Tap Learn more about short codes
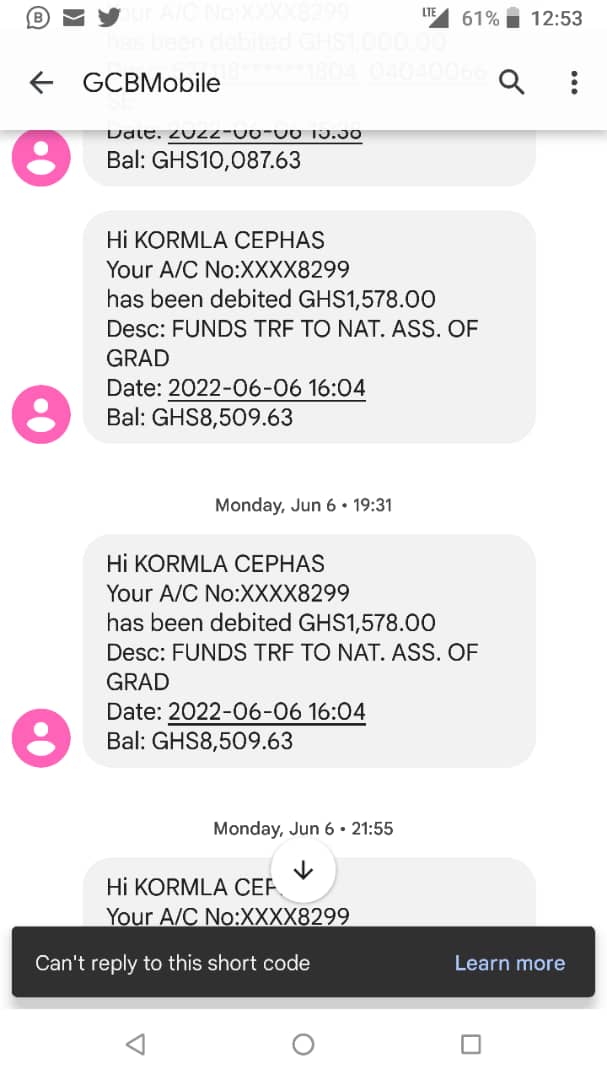This screenshot has height=1080, width=607. point(509,963)
